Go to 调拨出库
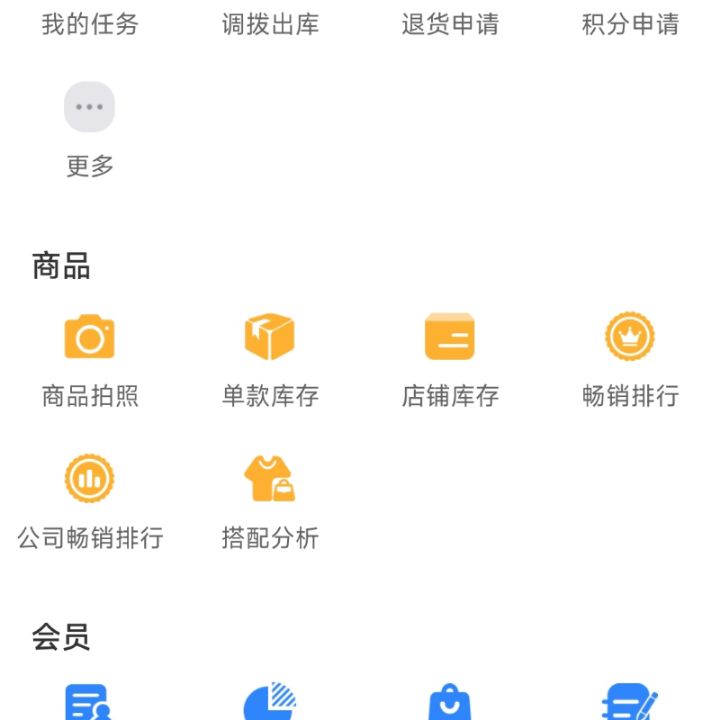720x720 pixels. (270, 24)
